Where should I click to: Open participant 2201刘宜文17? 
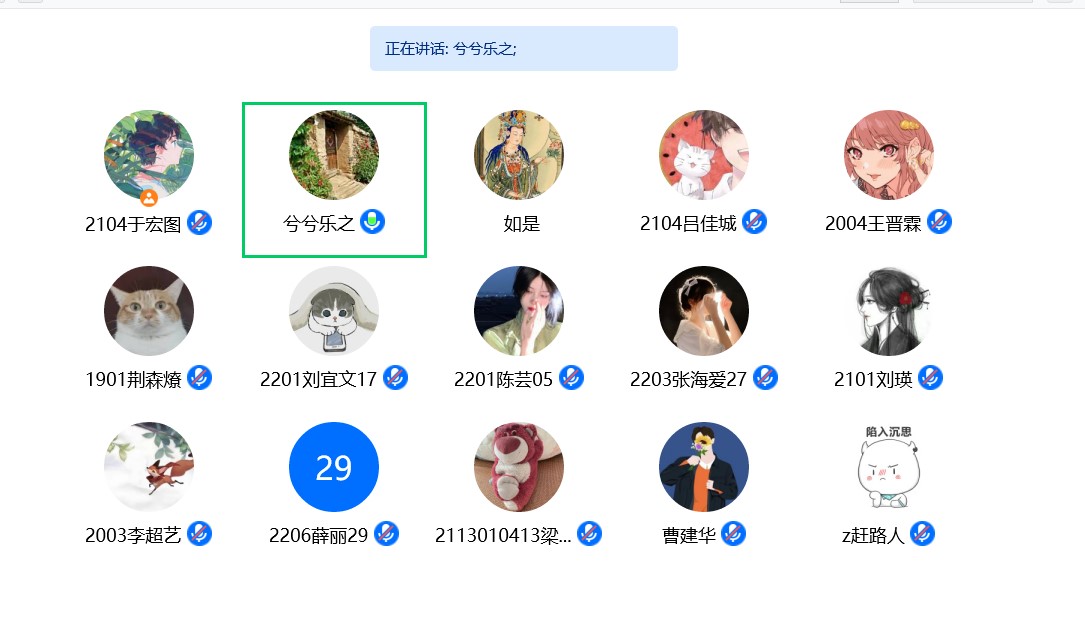coord(334,311)
